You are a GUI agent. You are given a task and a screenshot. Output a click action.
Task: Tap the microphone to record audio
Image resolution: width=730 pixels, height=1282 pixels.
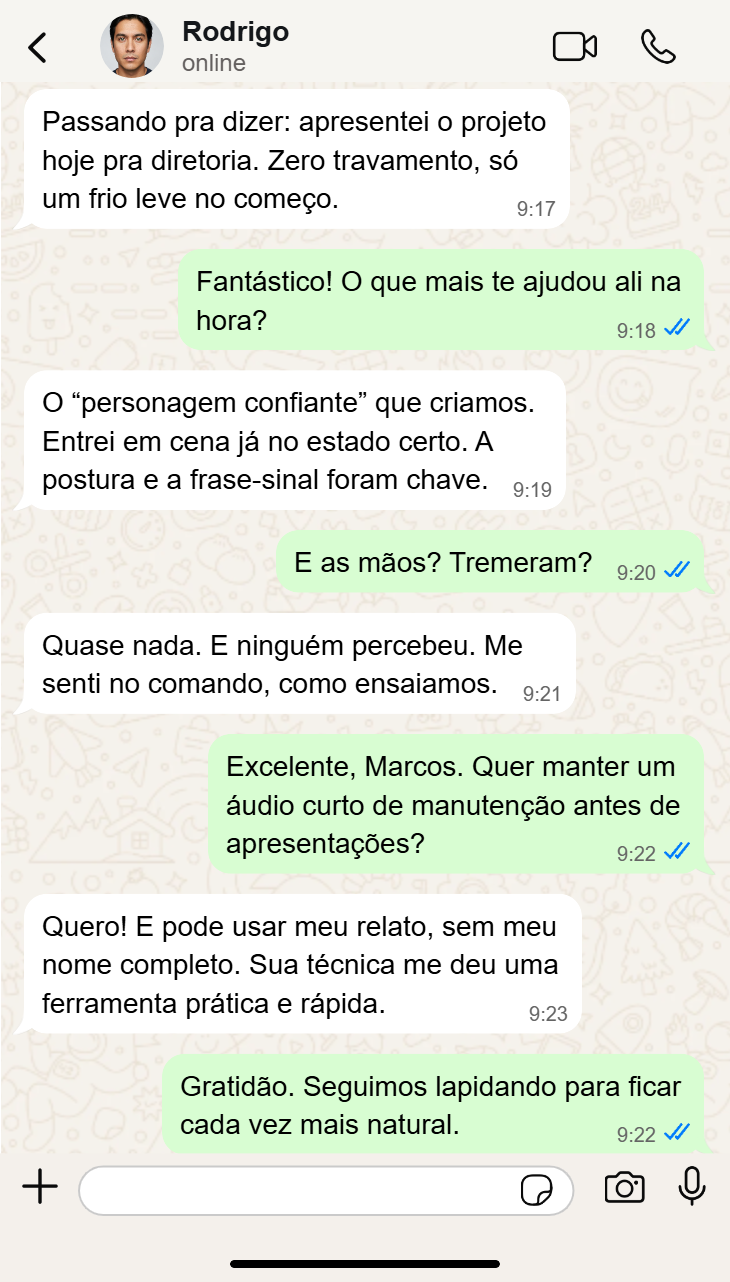[x=691, y=1187]
